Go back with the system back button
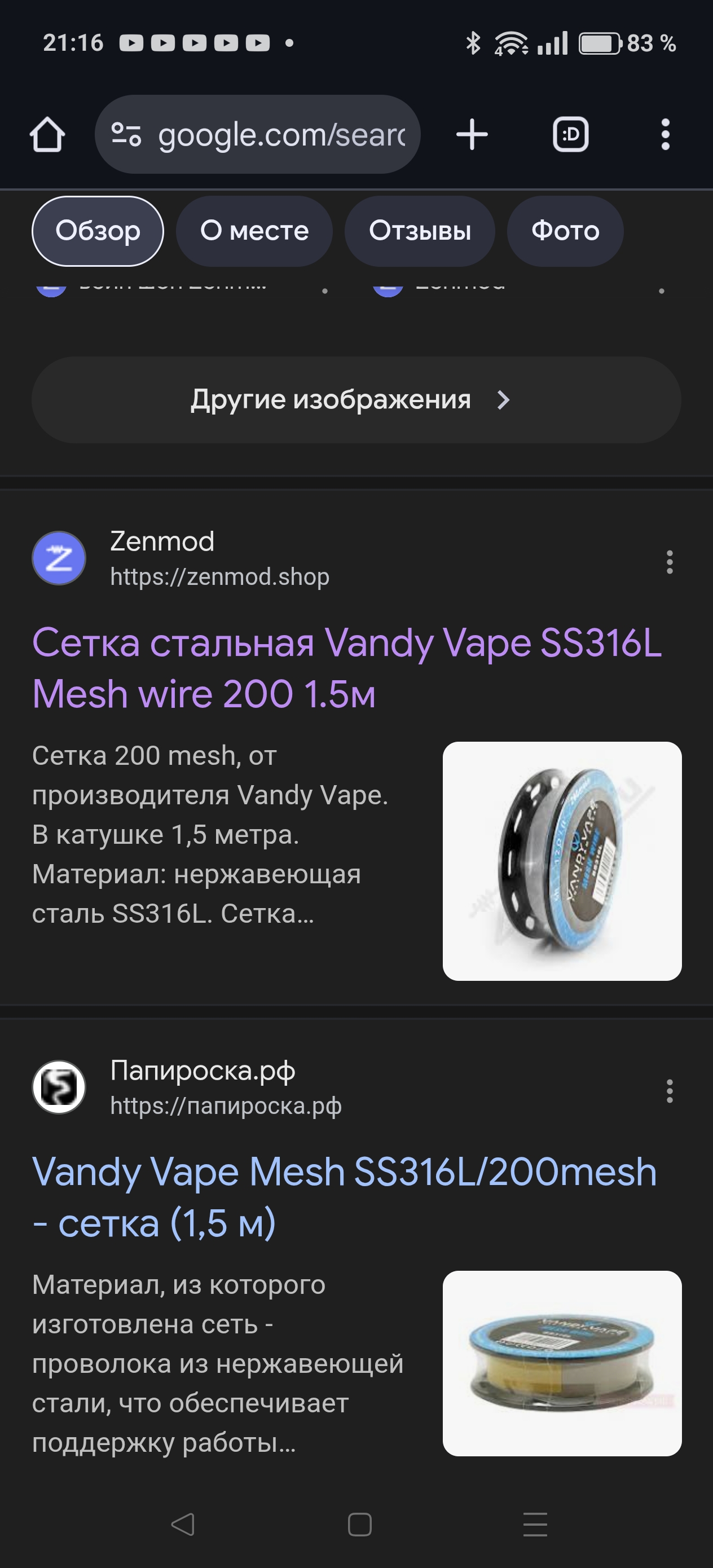This screenshot has width=713, height=1568. click(182, 1524)
